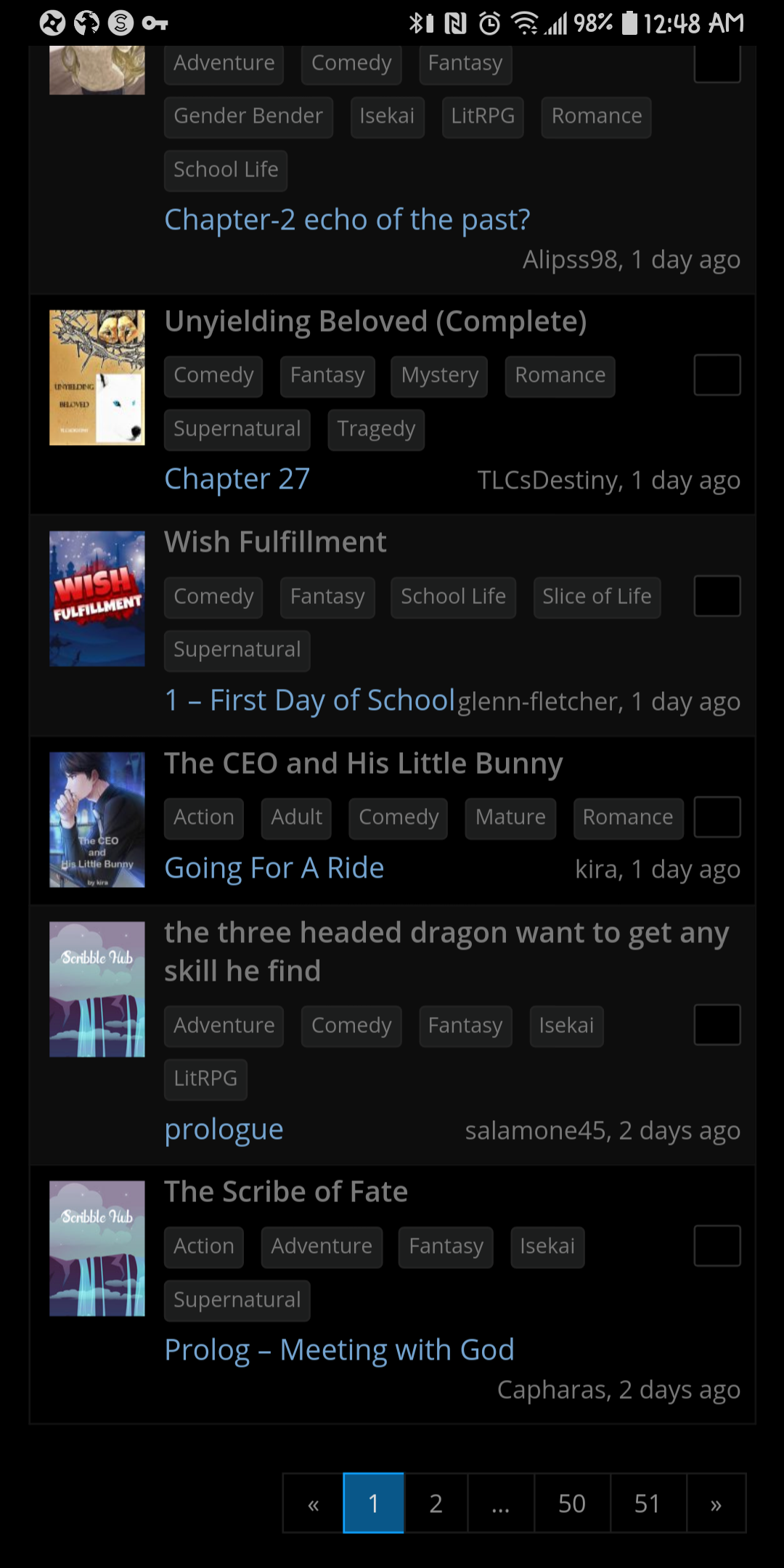Check the checkbox beside Unyielding Beloved

pyautogui.click(x=716, y=375)
